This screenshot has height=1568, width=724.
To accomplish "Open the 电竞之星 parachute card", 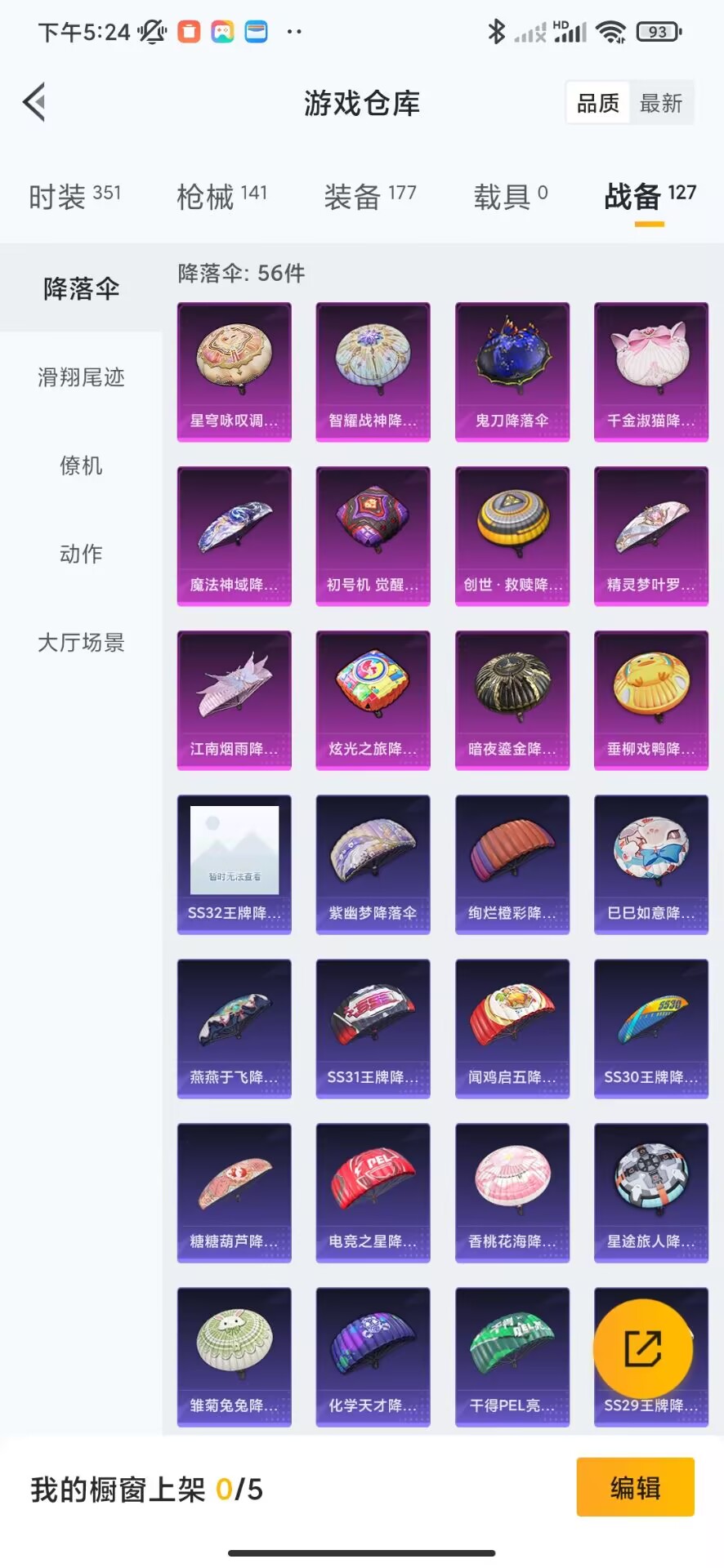I will tap(373, 1192).
